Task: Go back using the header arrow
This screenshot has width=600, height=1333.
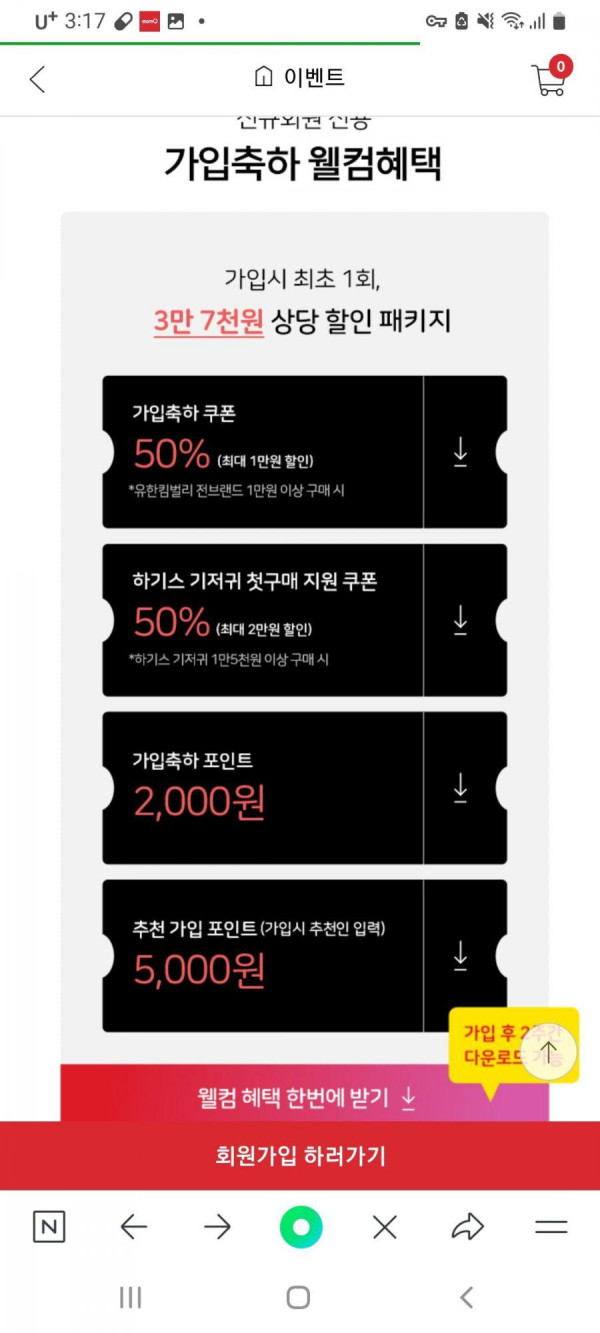Action: (x=37, y=79)
